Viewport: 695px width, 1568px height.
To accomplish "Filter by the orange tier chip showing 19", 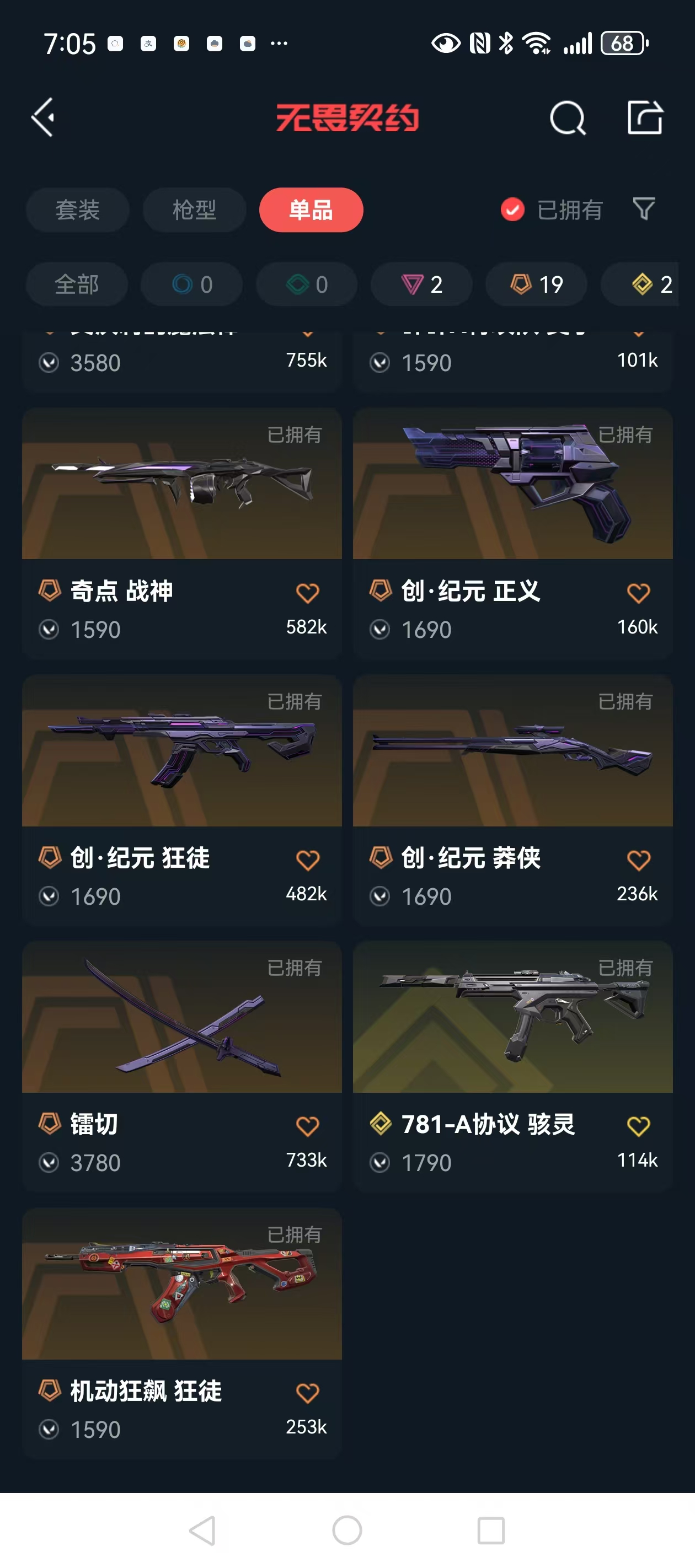I will [x=536, y=284].
